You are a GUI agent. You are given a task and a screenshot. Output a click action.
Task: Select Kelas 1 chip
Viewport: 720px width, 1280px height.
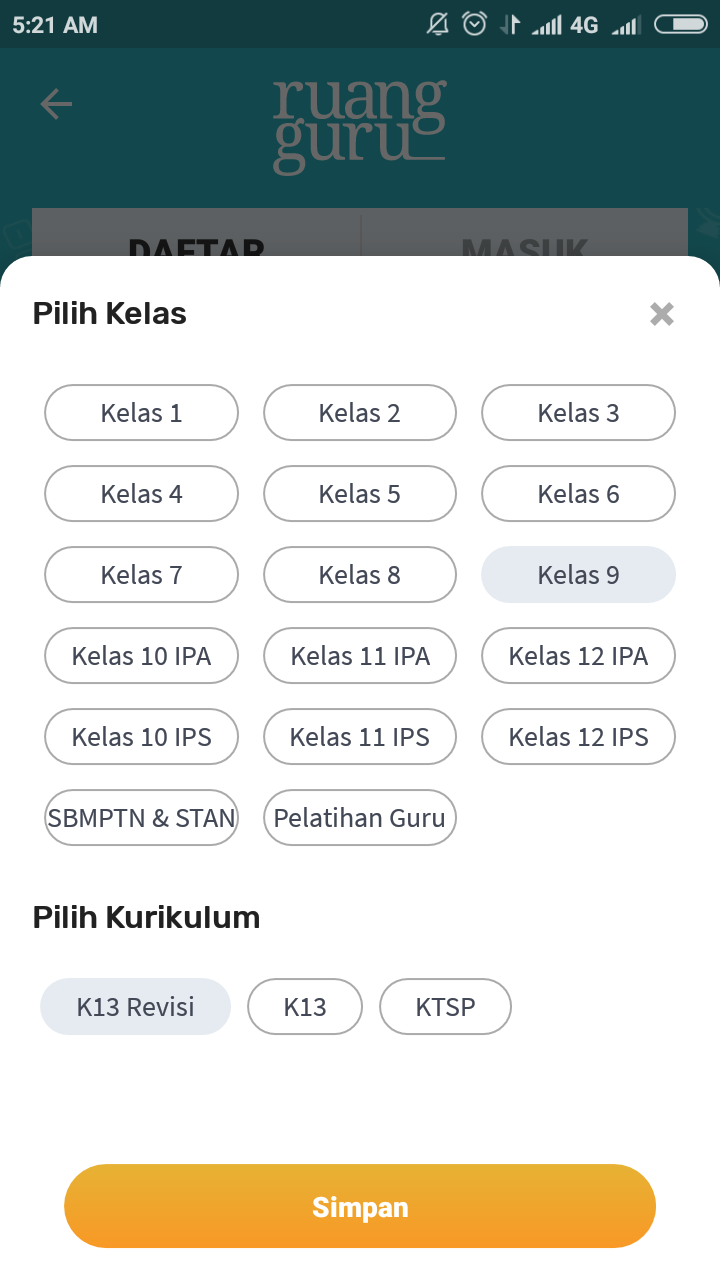tap(141, 413)
